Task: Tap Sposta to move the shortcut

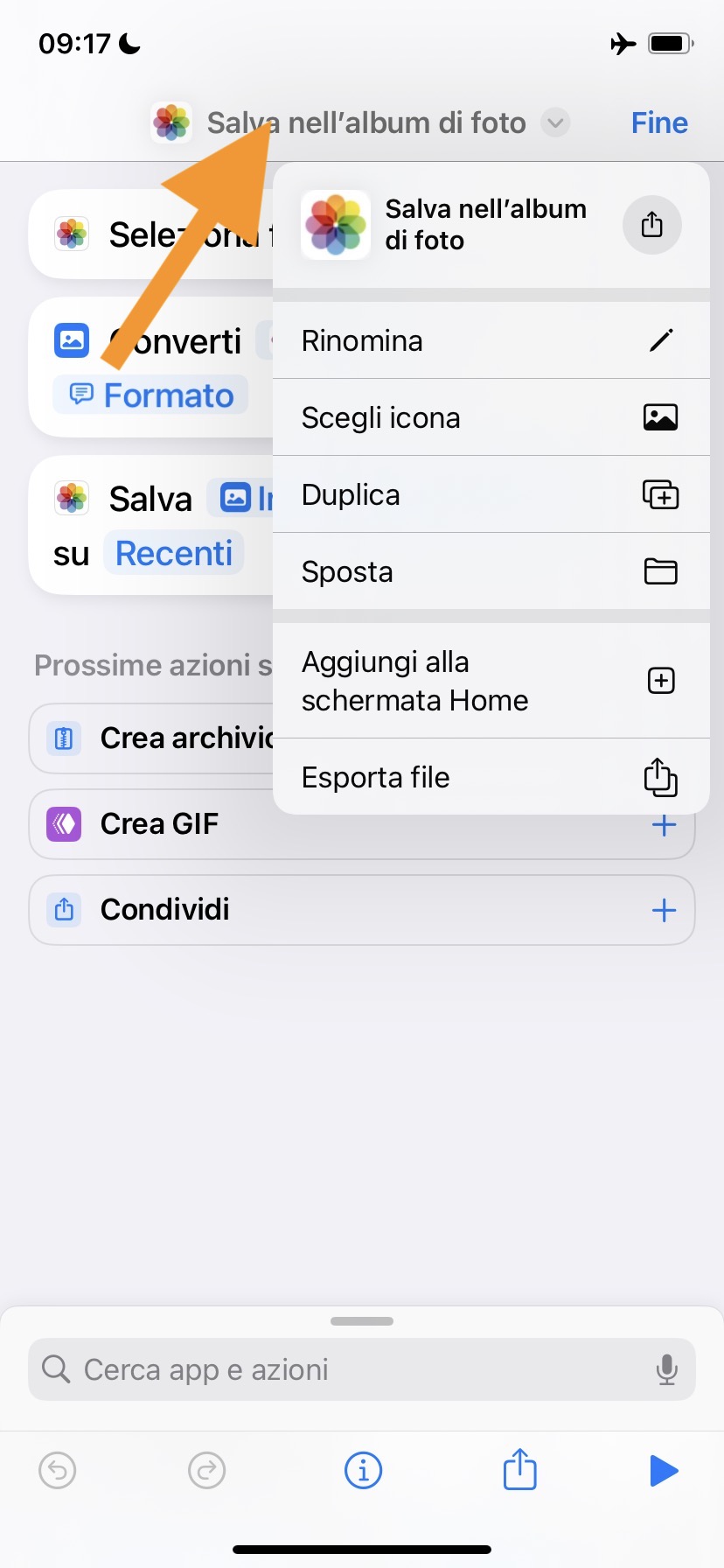Action: 490,571
